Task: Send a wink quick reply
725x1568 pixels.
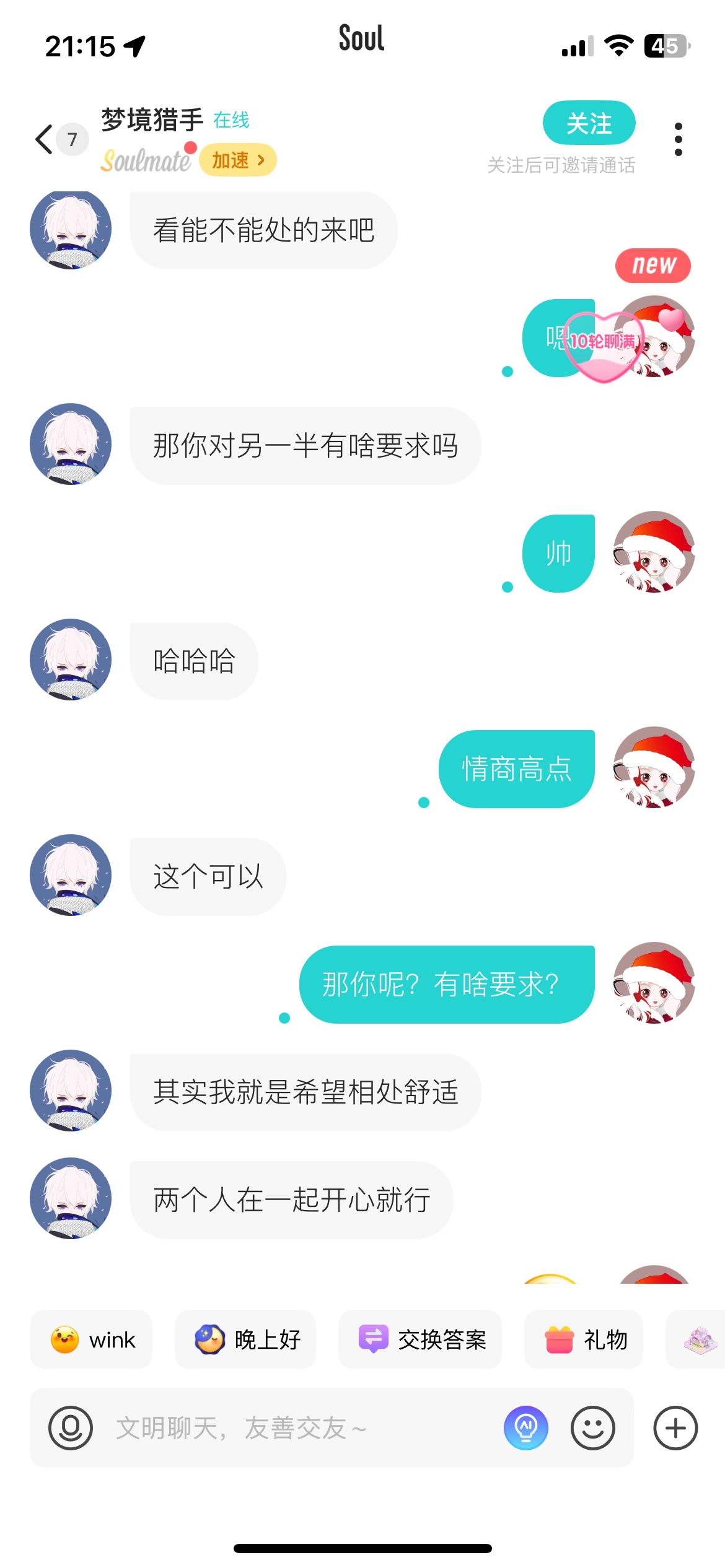Action: [92, 1339]
